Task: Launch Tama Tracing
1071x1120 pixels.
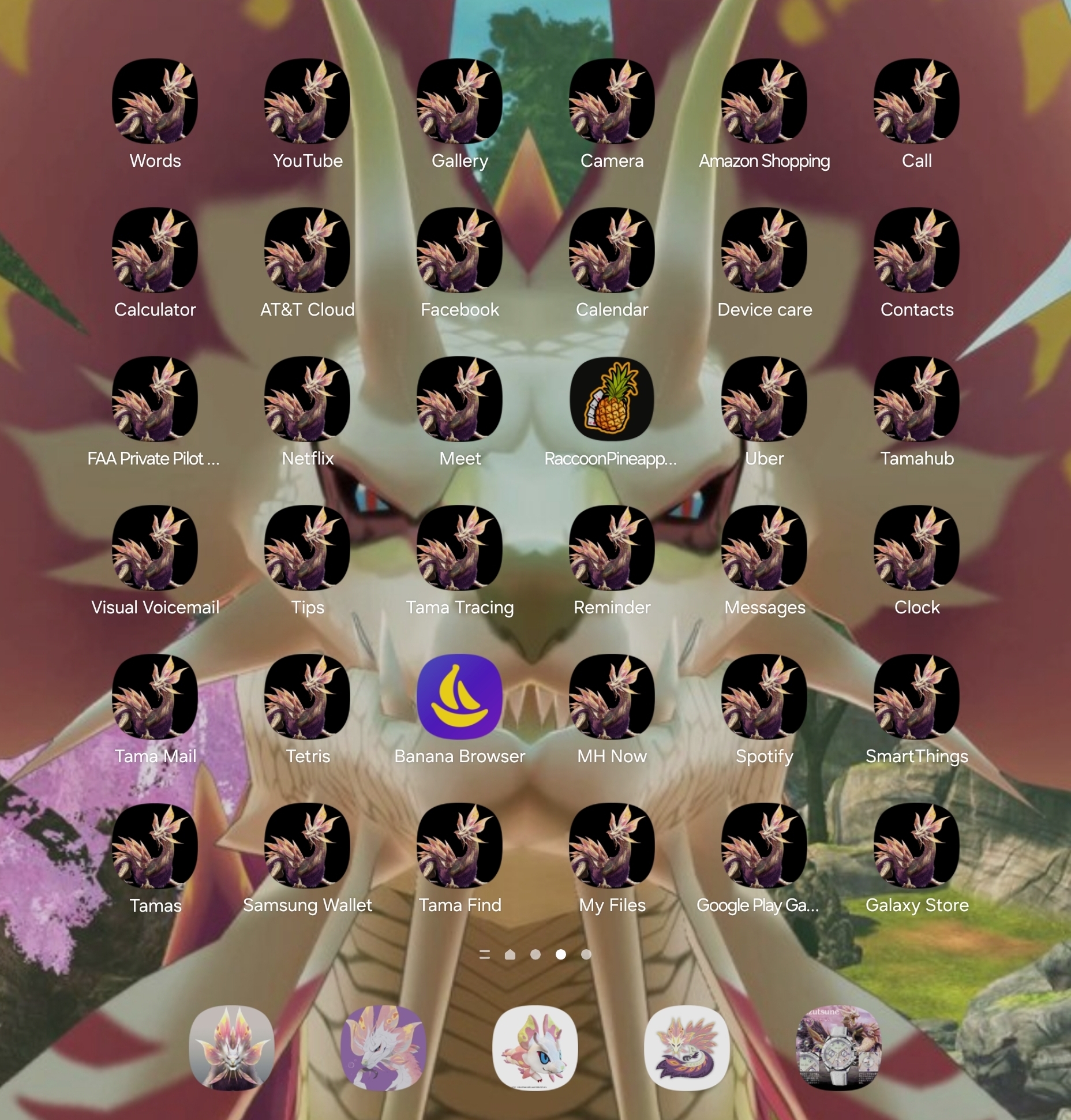Action: point(459,548)
